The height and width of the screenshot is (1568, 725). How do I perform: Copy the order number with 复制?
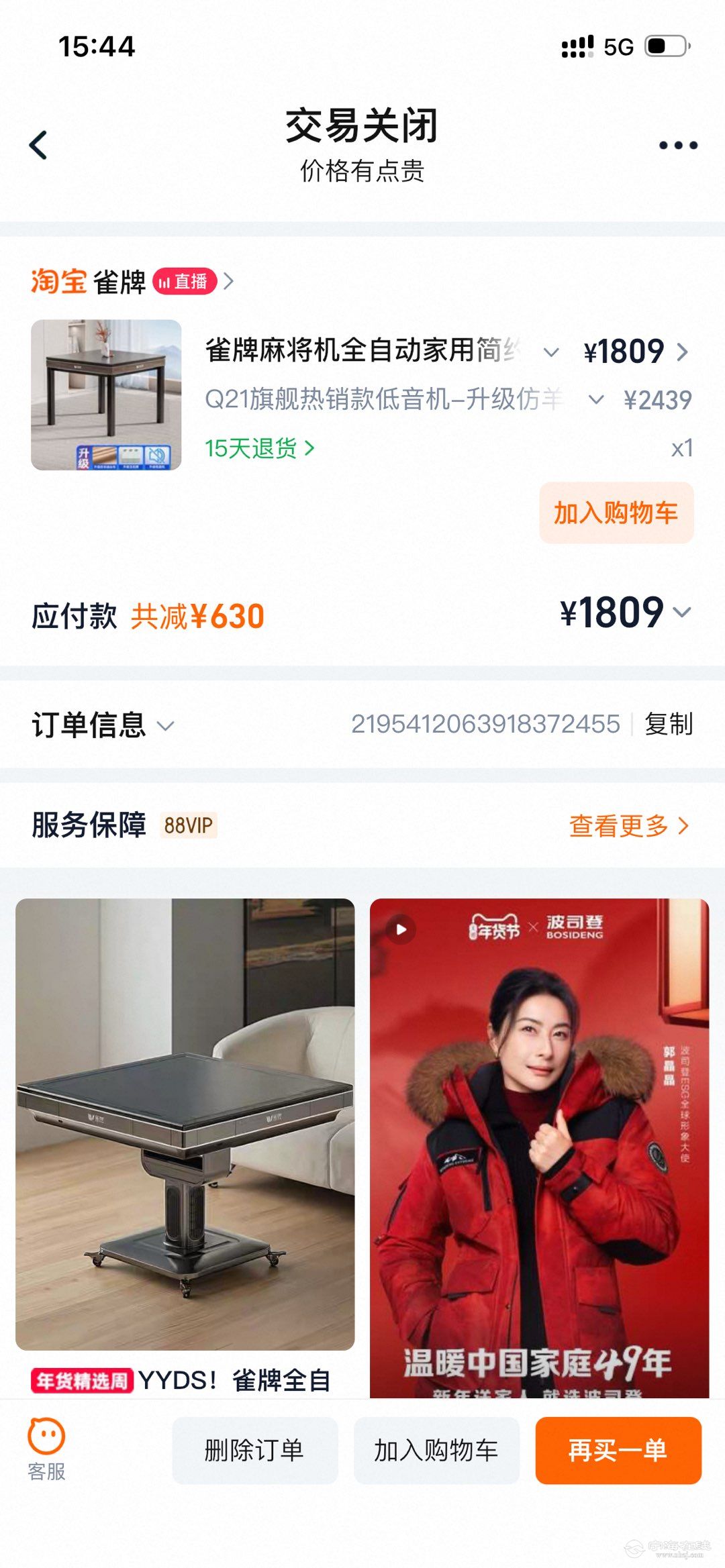click(x=669, y=725)
